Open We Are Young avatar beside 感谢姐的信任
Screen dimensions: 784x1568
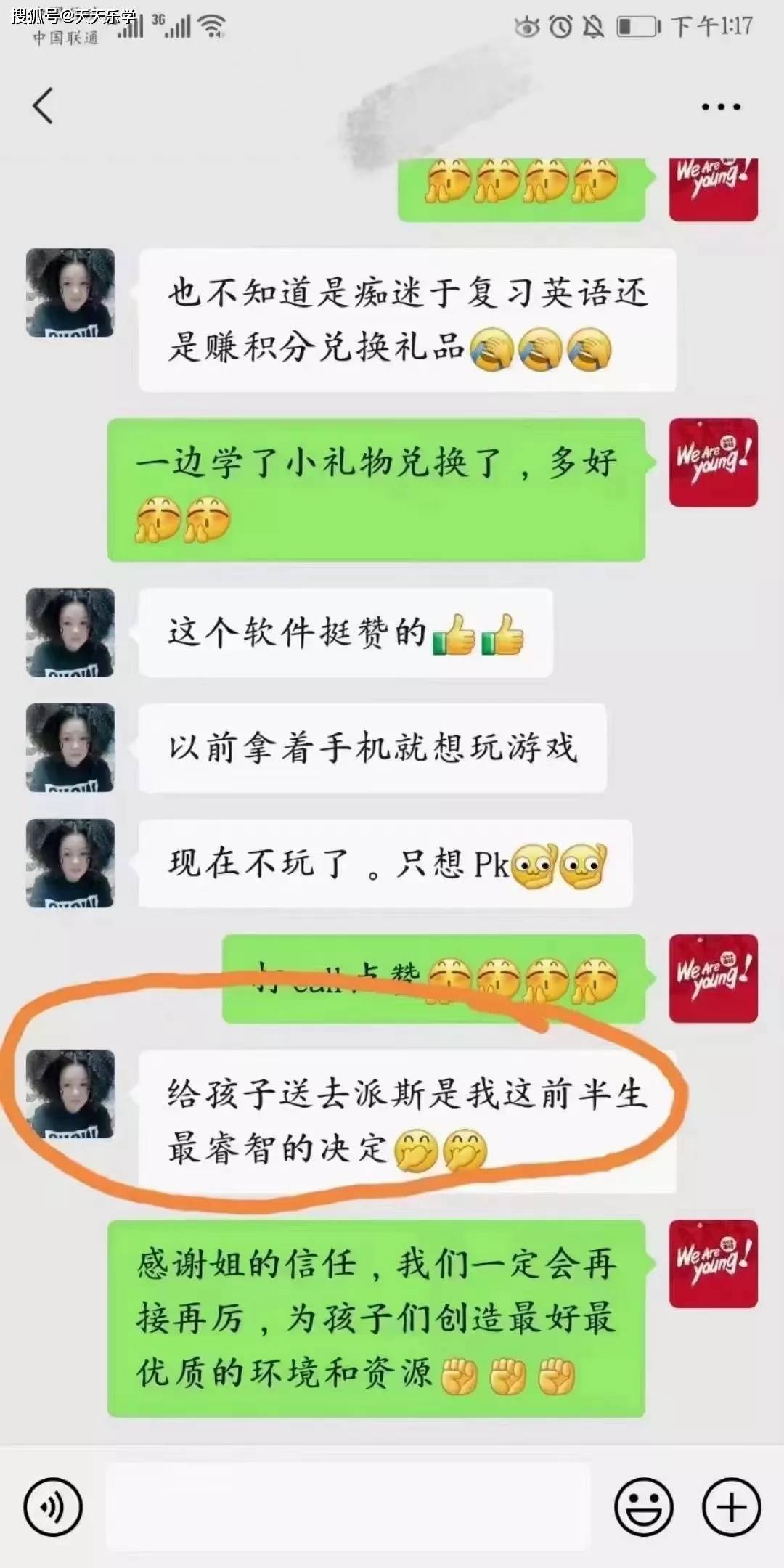713,1264
